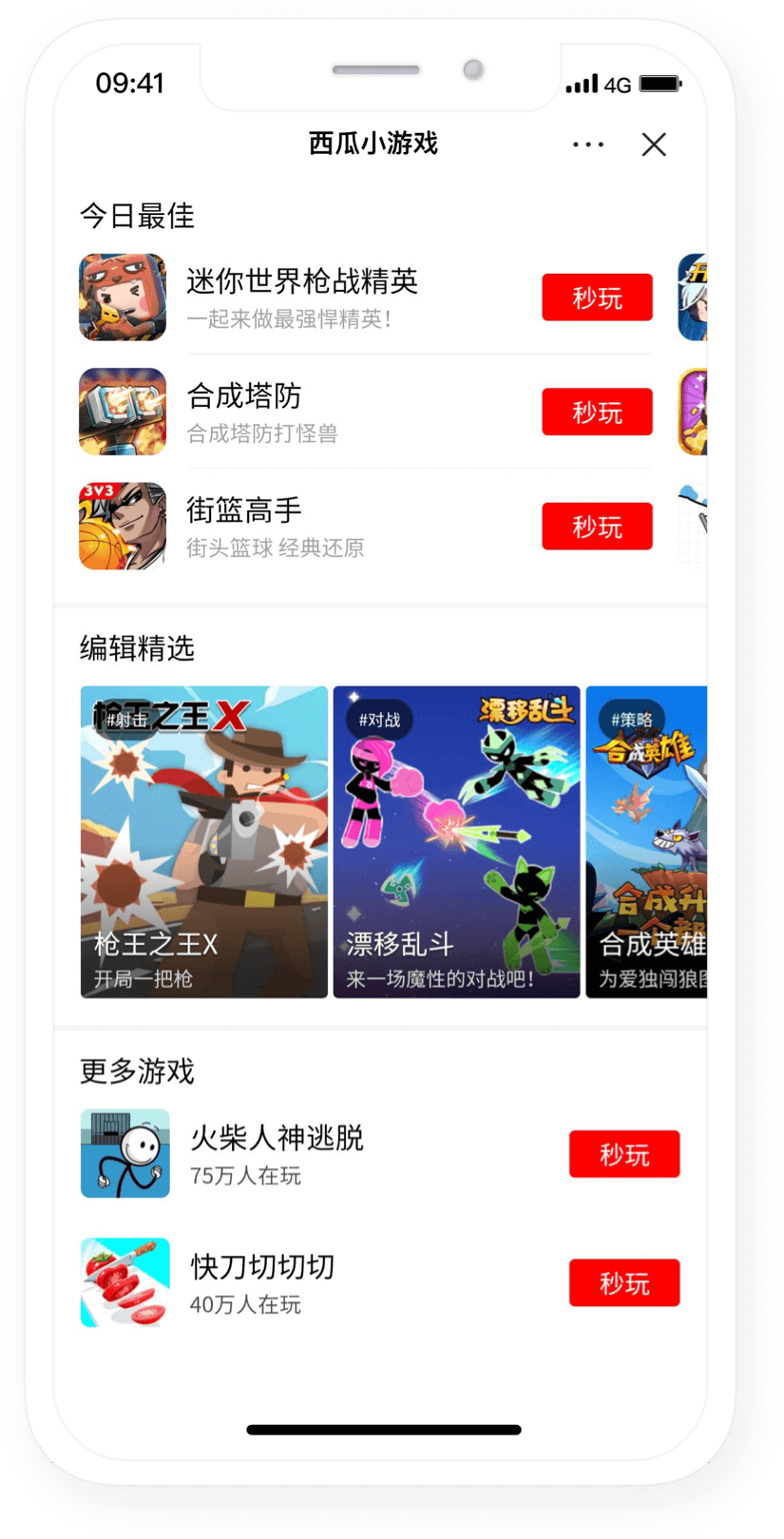Close the 西瓜小游戏 page

tap(654, 144)
